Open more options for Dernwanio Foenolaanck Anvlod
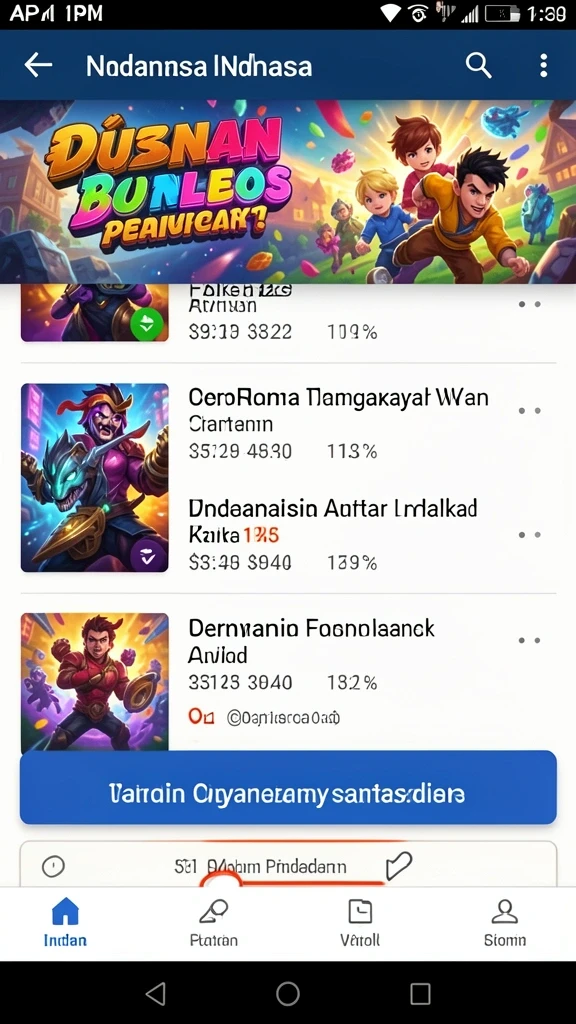This screenshot has width=576, height=1024. coord(529,641)
